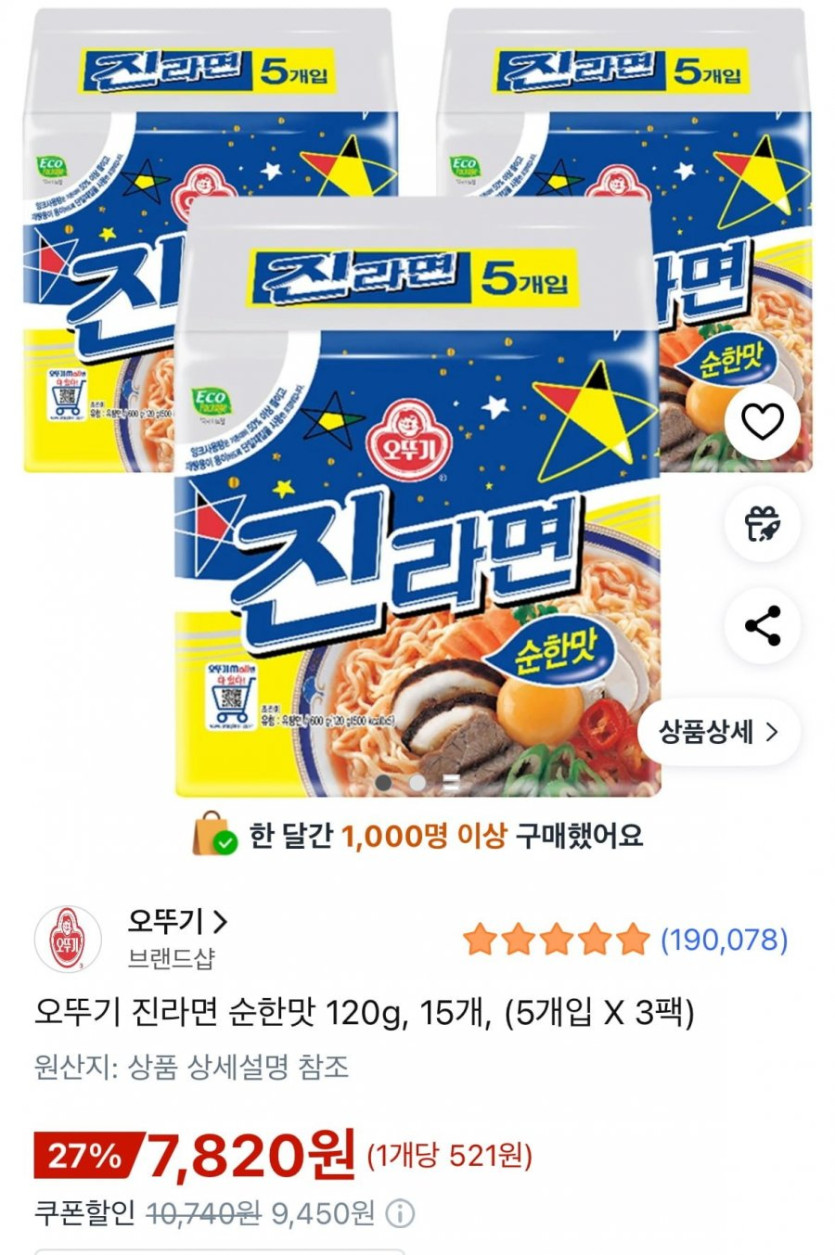Viewport: 835px width, 1255px height.
Task: Open the 오뚜기 brand shop
Action: point(178,921)
